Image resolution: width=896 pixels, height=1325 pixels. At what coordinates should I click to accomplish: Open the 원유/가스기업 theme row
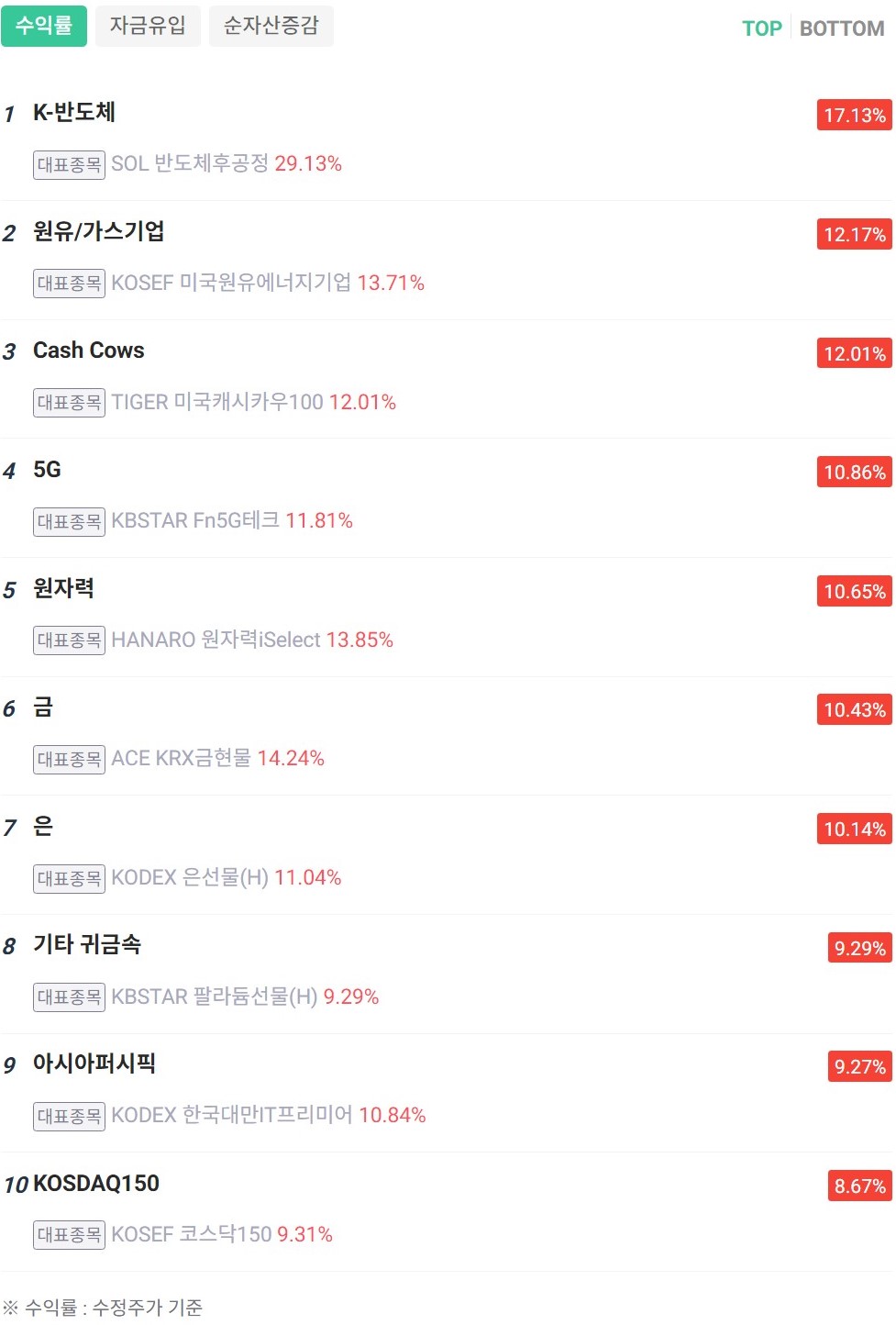tap(99, 232)
